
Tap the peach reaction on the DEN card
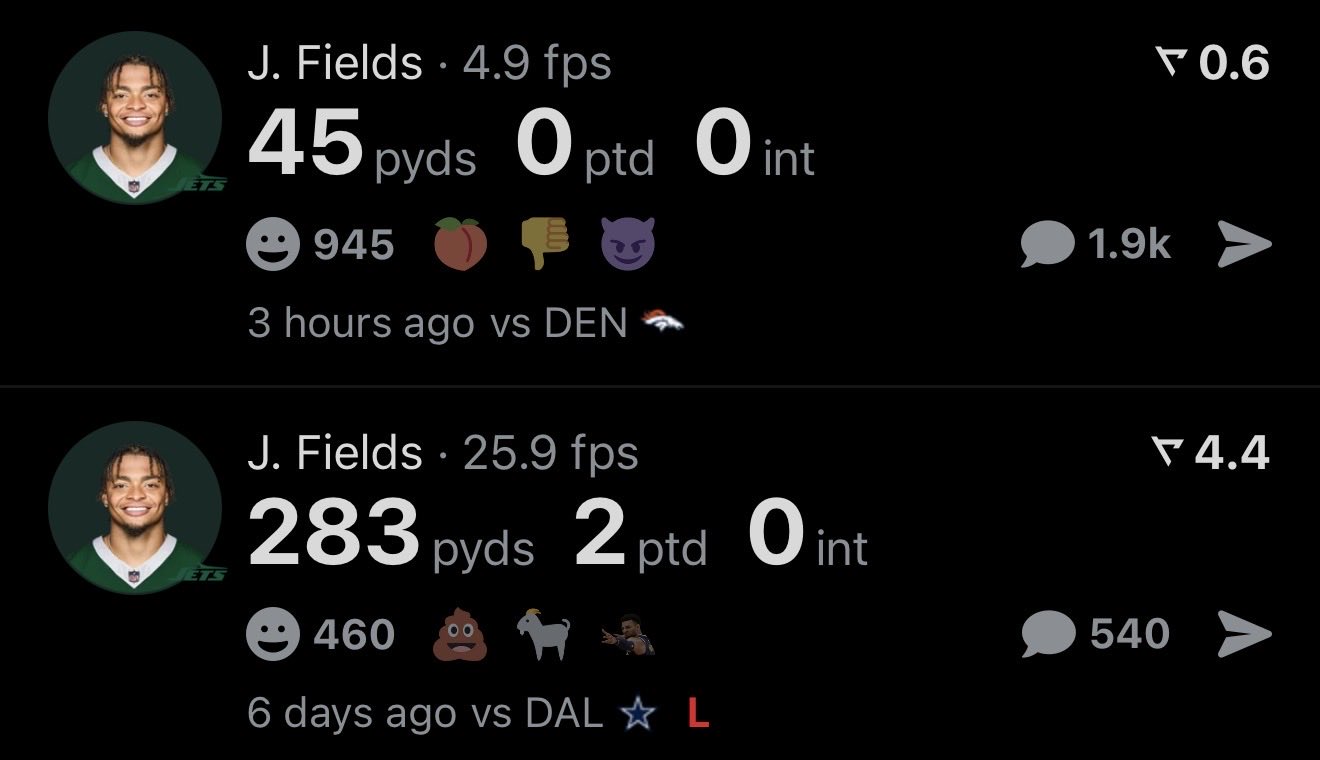coord(461,245)
